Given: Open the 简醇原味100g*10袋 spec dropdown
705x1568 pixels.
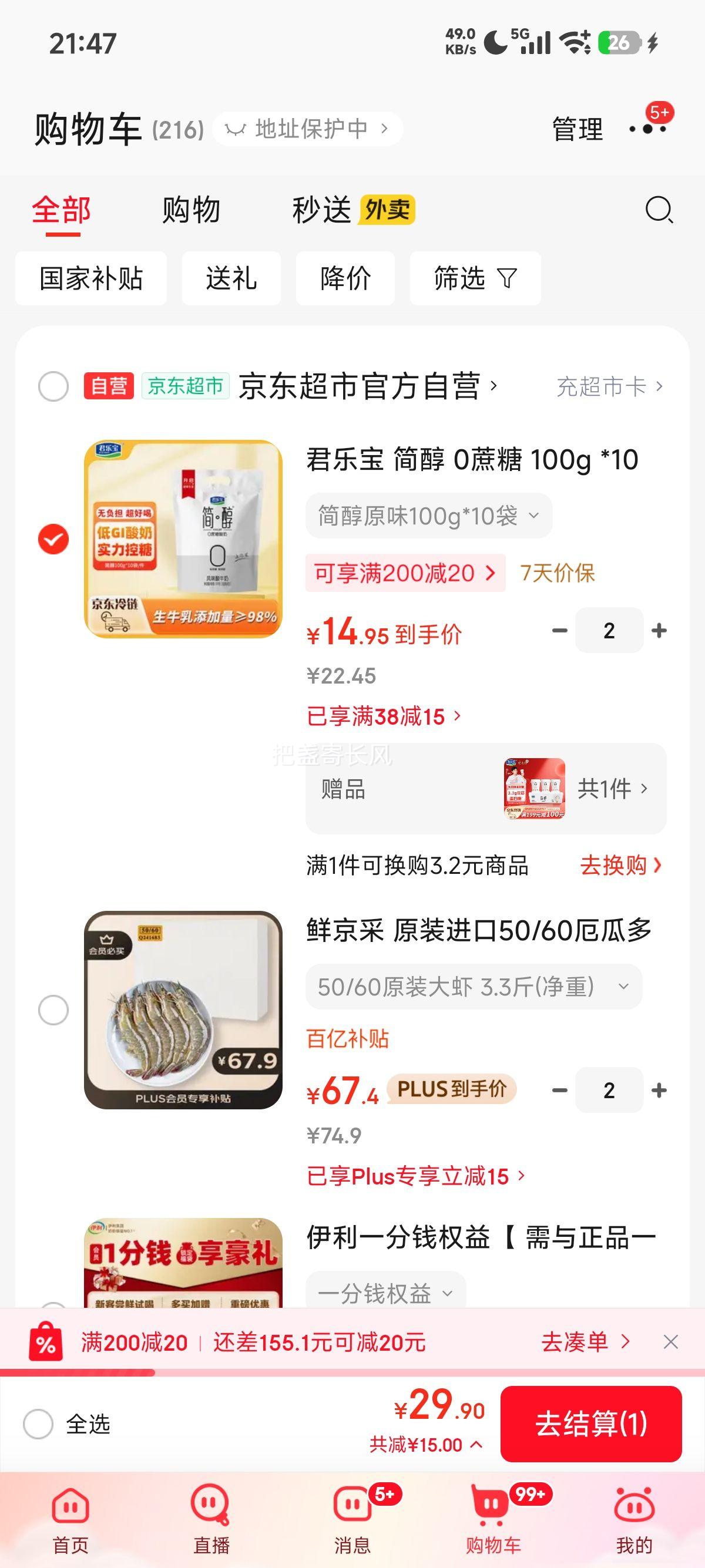Looking at the screenshot, I should coord(425,515).
